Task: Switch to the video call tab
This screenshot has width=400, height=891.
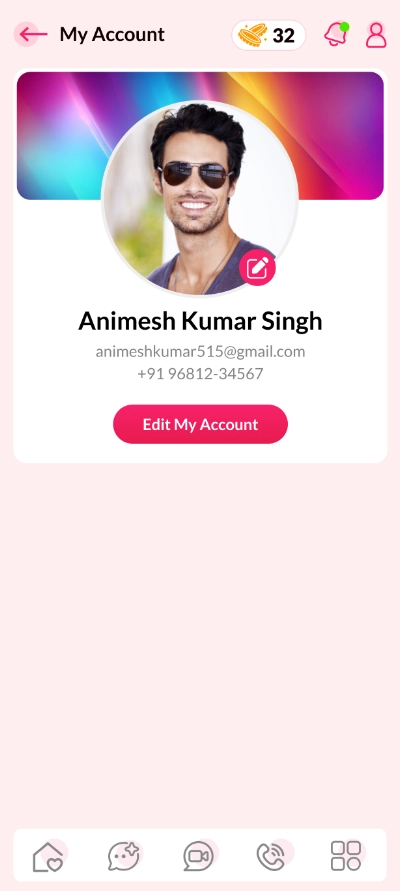Action: 199,856
